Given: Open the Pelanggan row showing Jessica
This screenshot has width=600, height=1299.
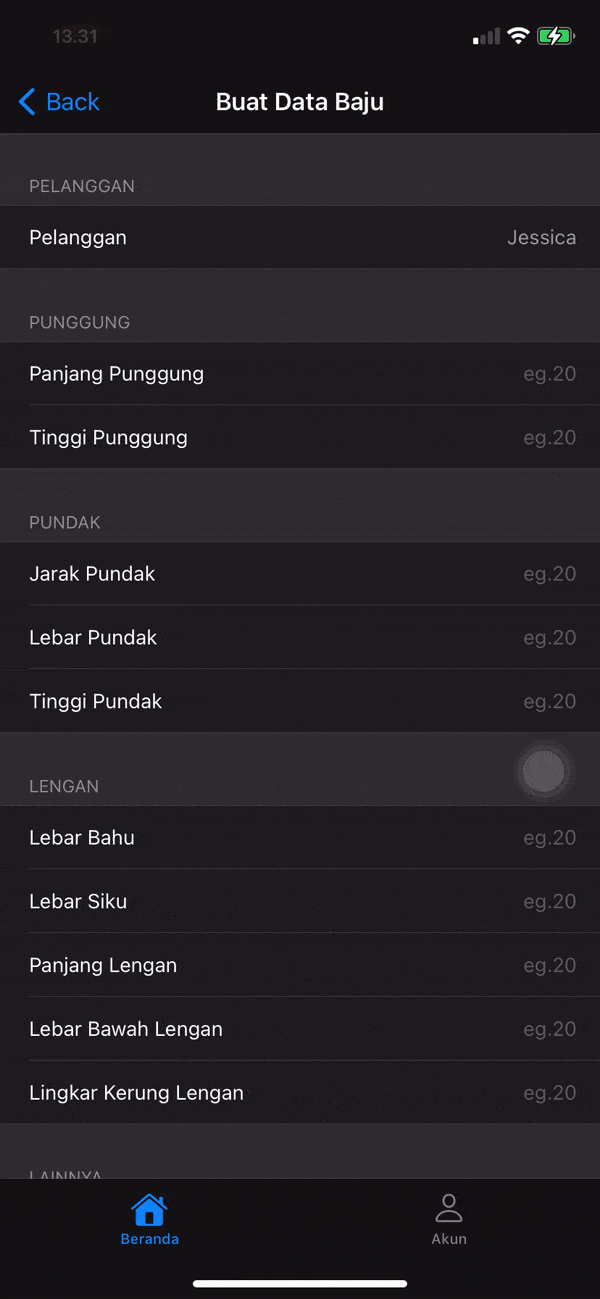Looking at the screenshot, I should pyautogui.click(x=300, y=238).
